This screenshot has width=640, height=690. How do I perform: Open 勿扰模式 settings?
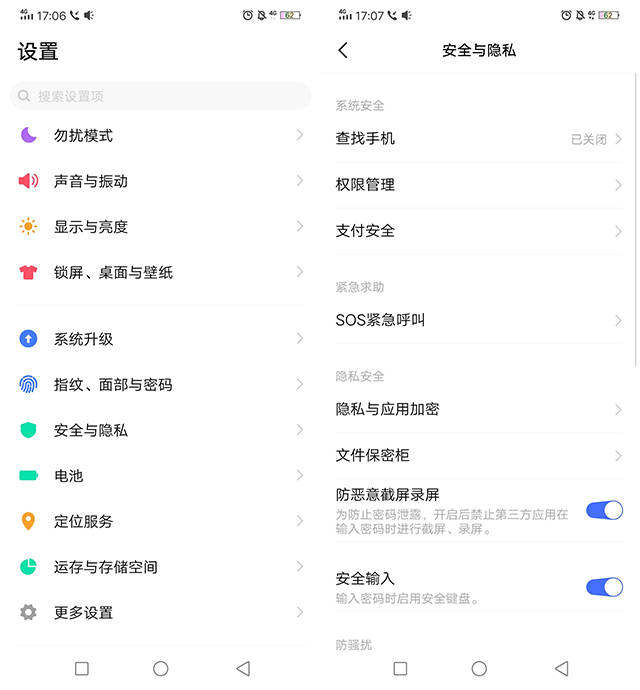[x=160, y=135]
